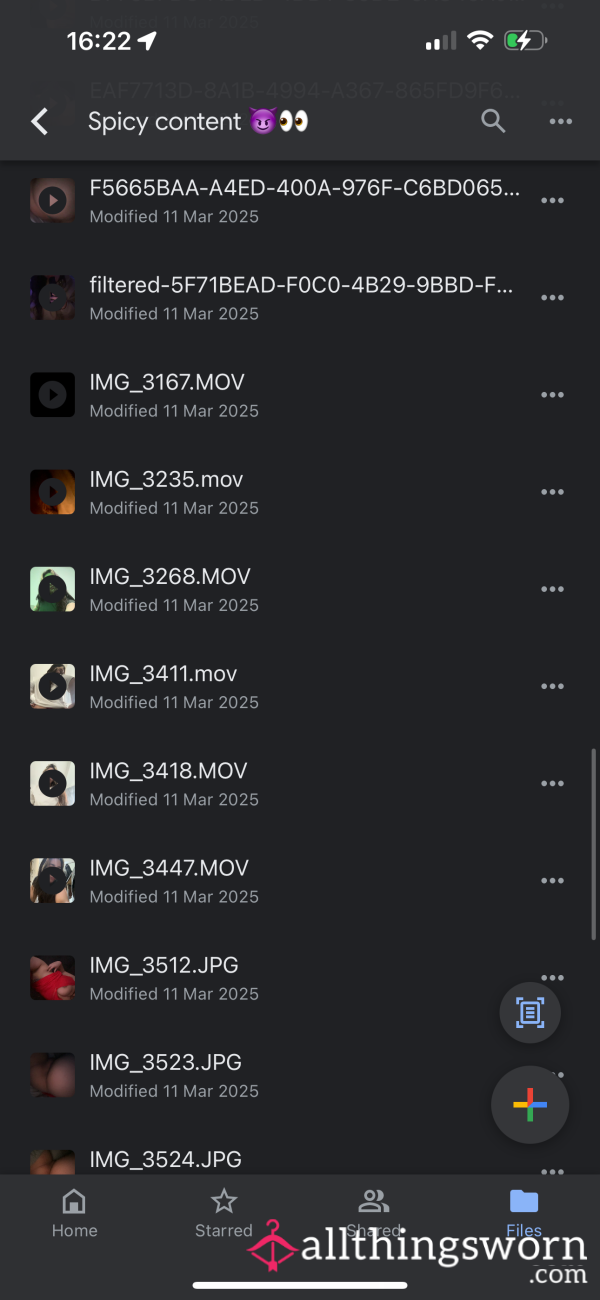Open the folder overflow menu in the header

[x=561, y=122]
